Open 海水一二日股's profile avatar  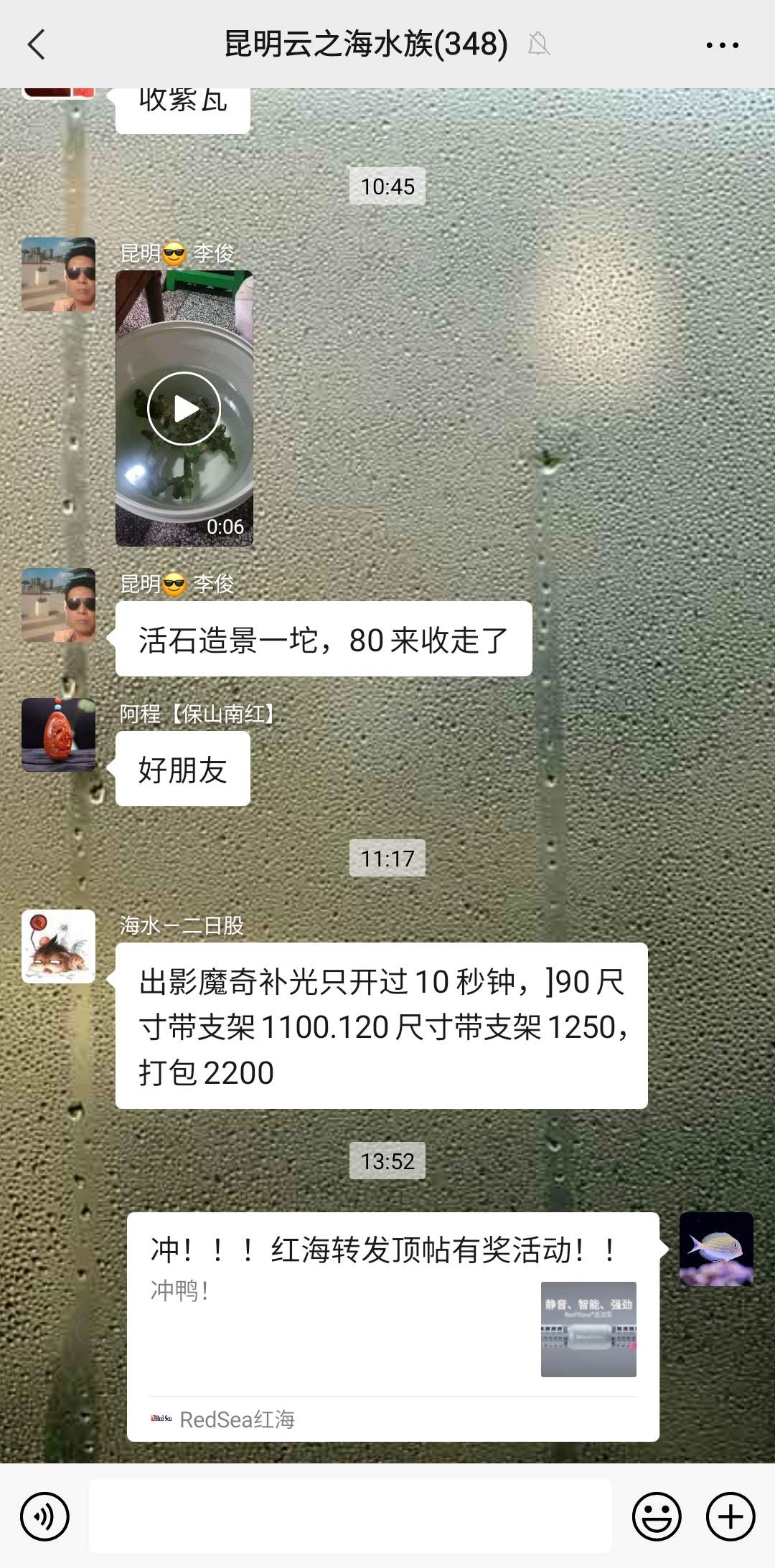[x=59, y=946]
